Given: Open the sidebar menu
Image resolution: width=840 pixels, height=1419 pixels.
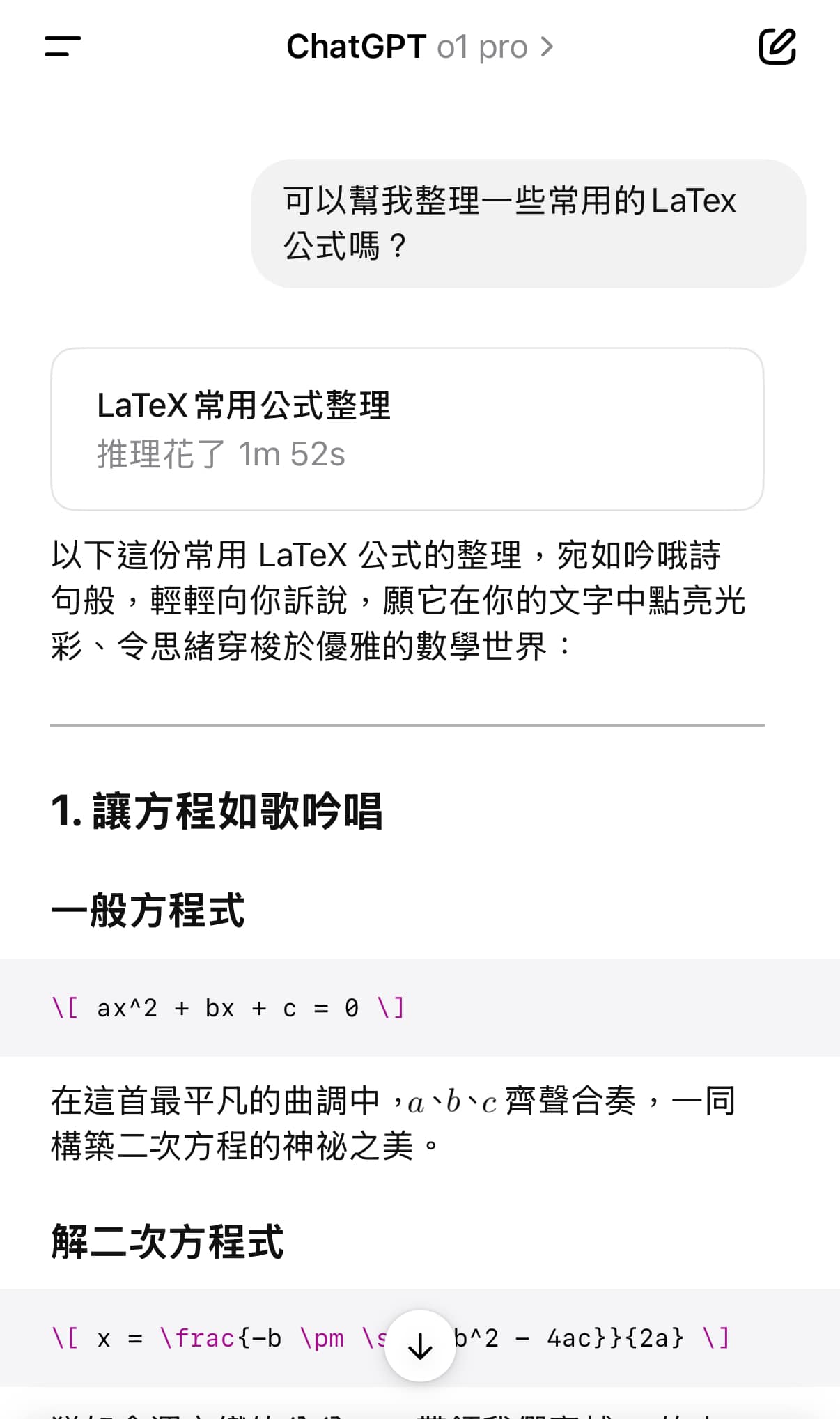Looking at the screenshot, I should (63, 47).
